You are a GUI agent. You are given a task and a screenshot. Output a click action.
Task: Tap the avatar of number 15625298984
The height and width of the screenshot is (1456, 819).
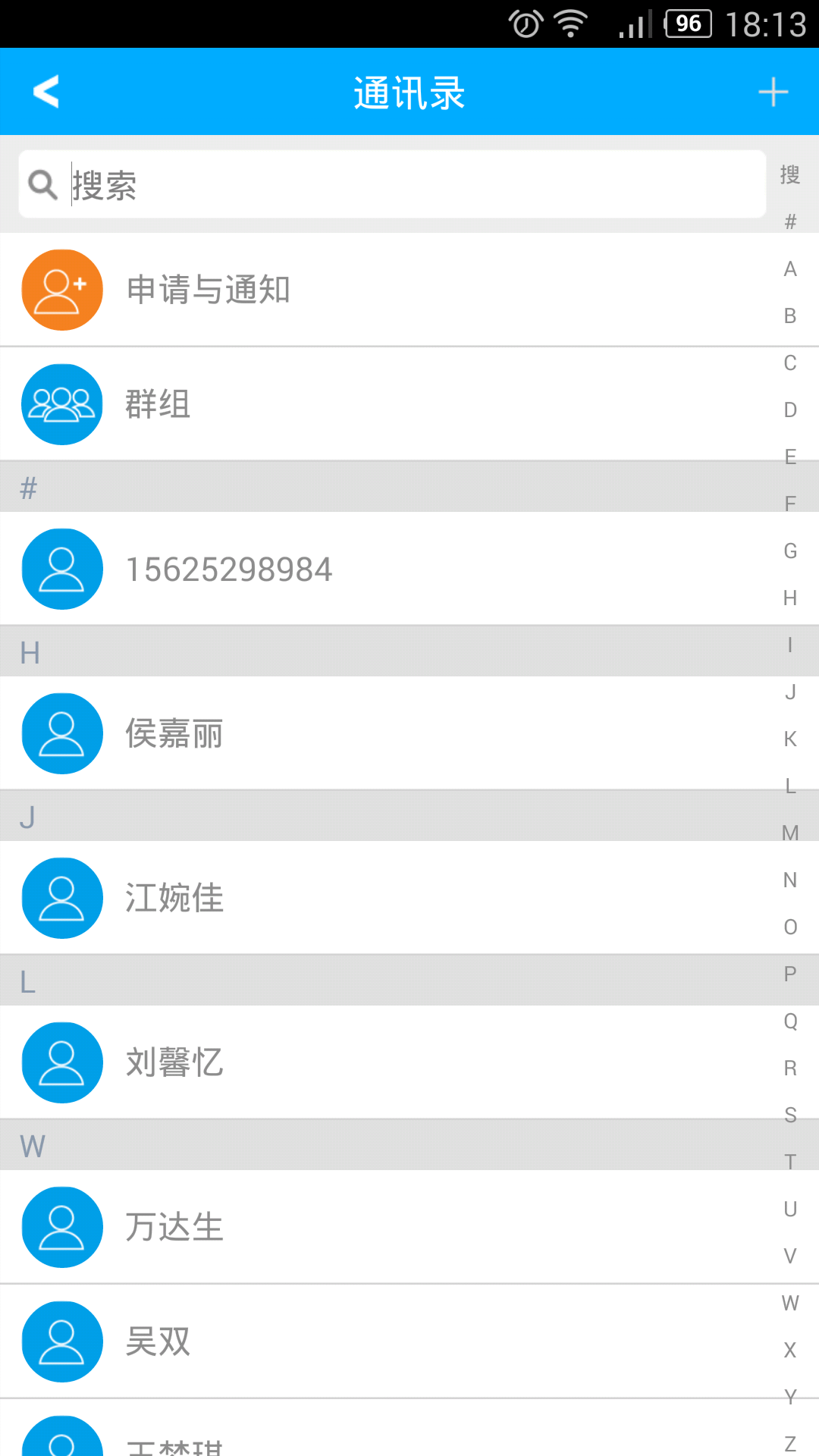point(61,570)
